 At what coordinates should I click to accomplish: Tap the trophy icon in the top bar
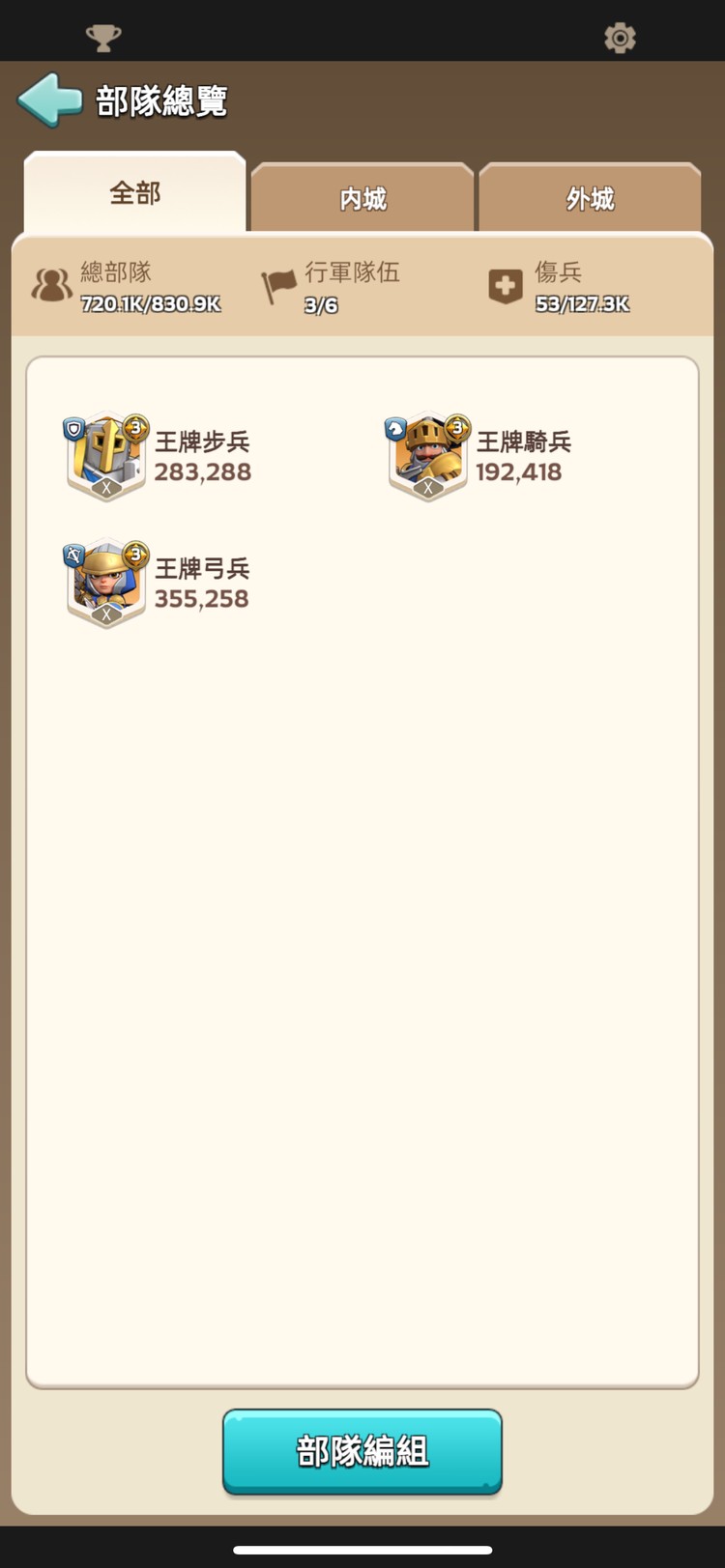(103, 37)
